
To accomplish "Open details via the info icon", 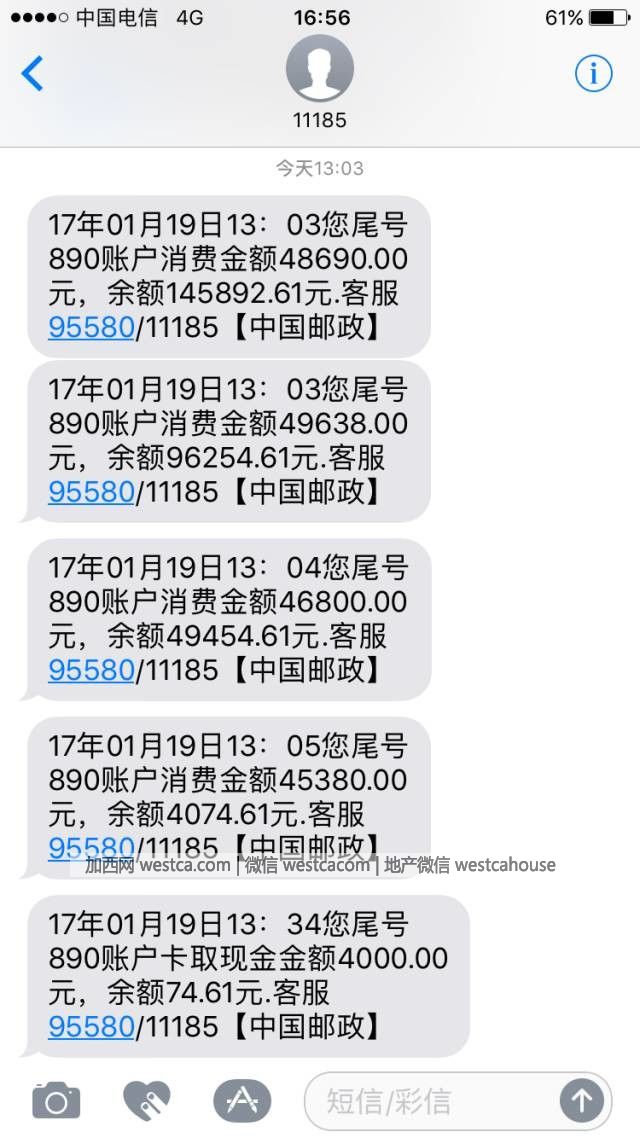I will pos(593,73).
